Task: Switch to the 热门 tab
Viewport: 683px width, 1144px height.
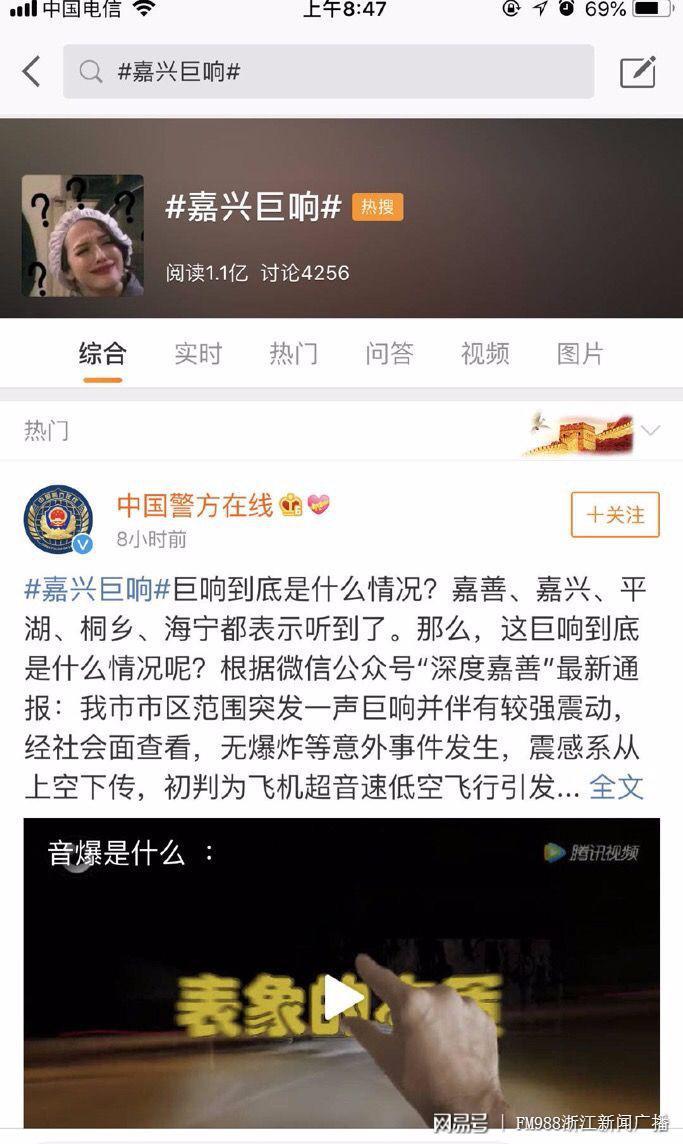Action: point(293,353)
